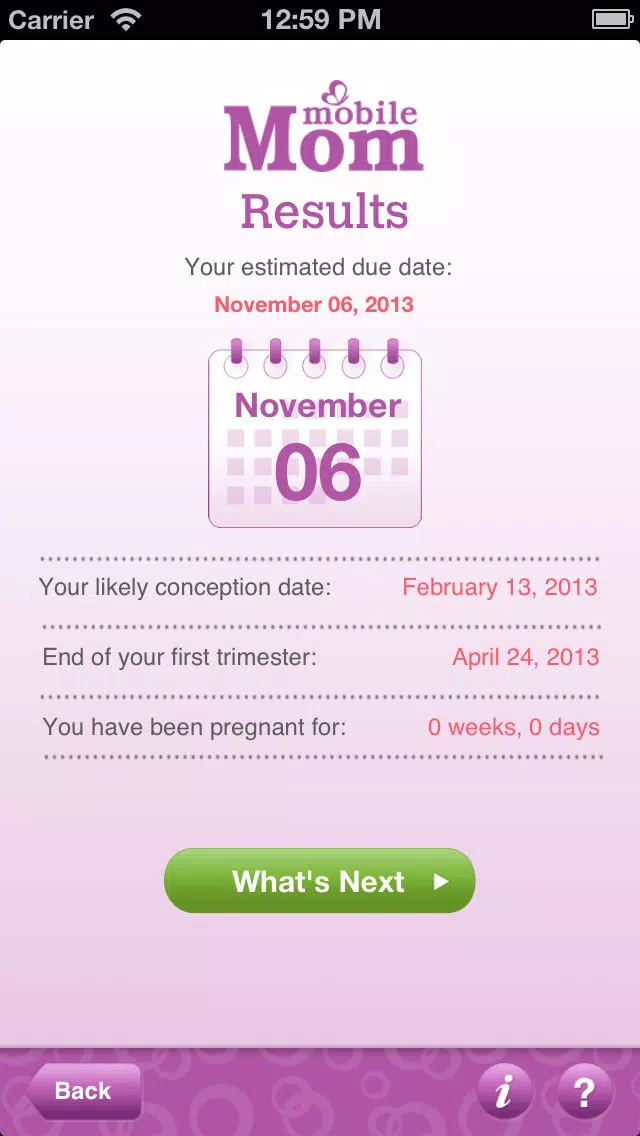Open the help question mark icon
This screenshot has height=1136, width=640.
point(585,1091)
